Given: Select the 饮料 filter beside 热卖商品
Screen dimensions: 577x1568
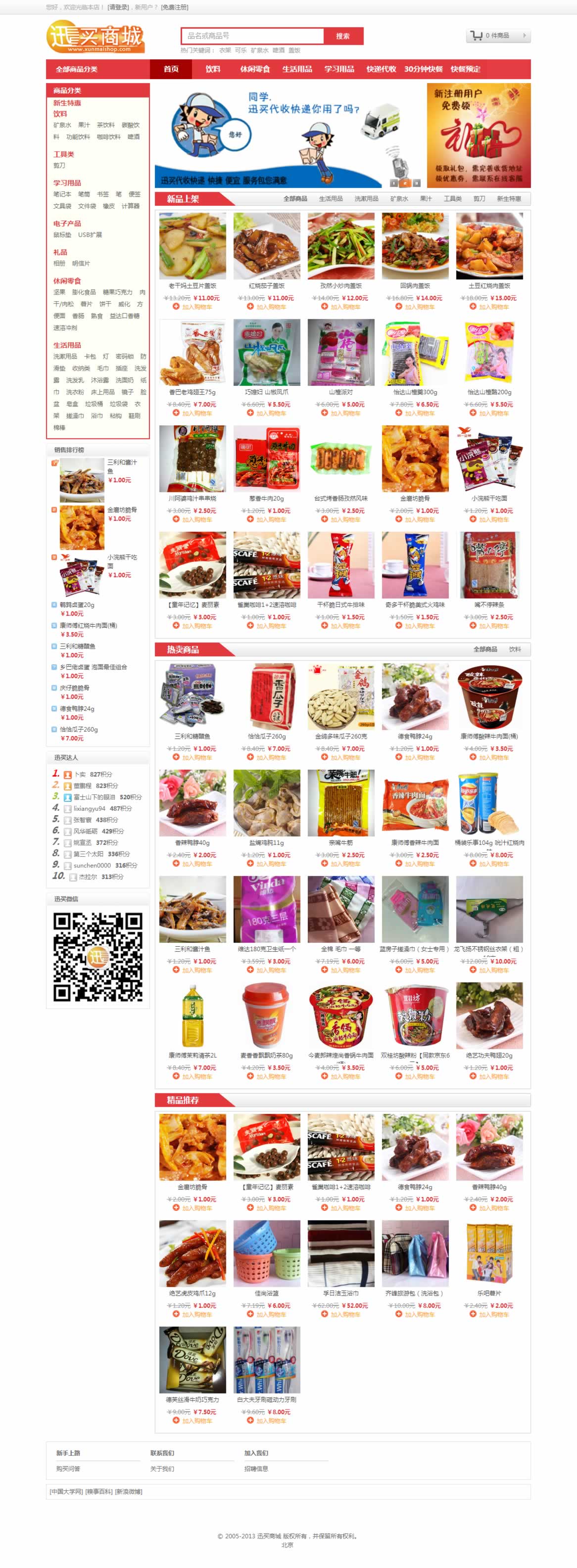Looking at the screenshot, I should click(515, 649).
